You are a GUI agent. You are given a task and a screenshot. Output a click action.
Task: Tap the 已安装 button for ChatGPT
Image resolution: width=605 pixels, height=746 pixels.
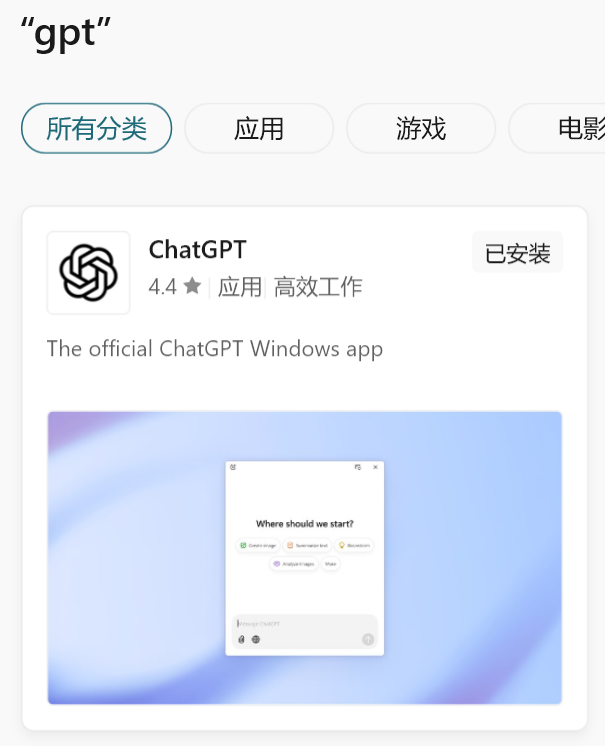coord(518,253)
